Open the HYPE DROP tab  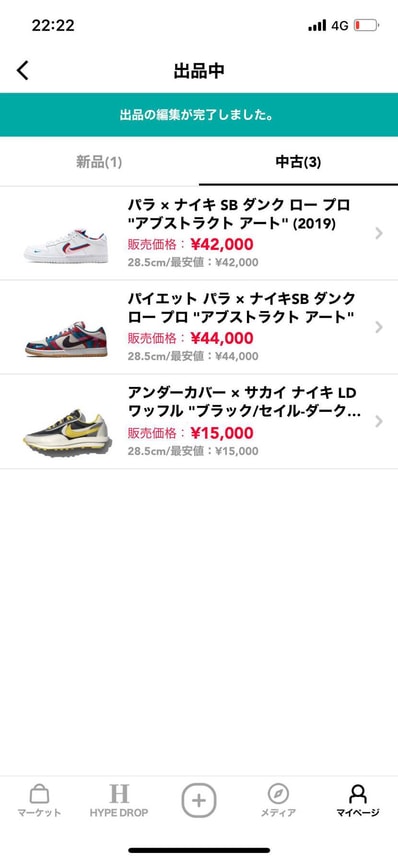coord(119,801)
